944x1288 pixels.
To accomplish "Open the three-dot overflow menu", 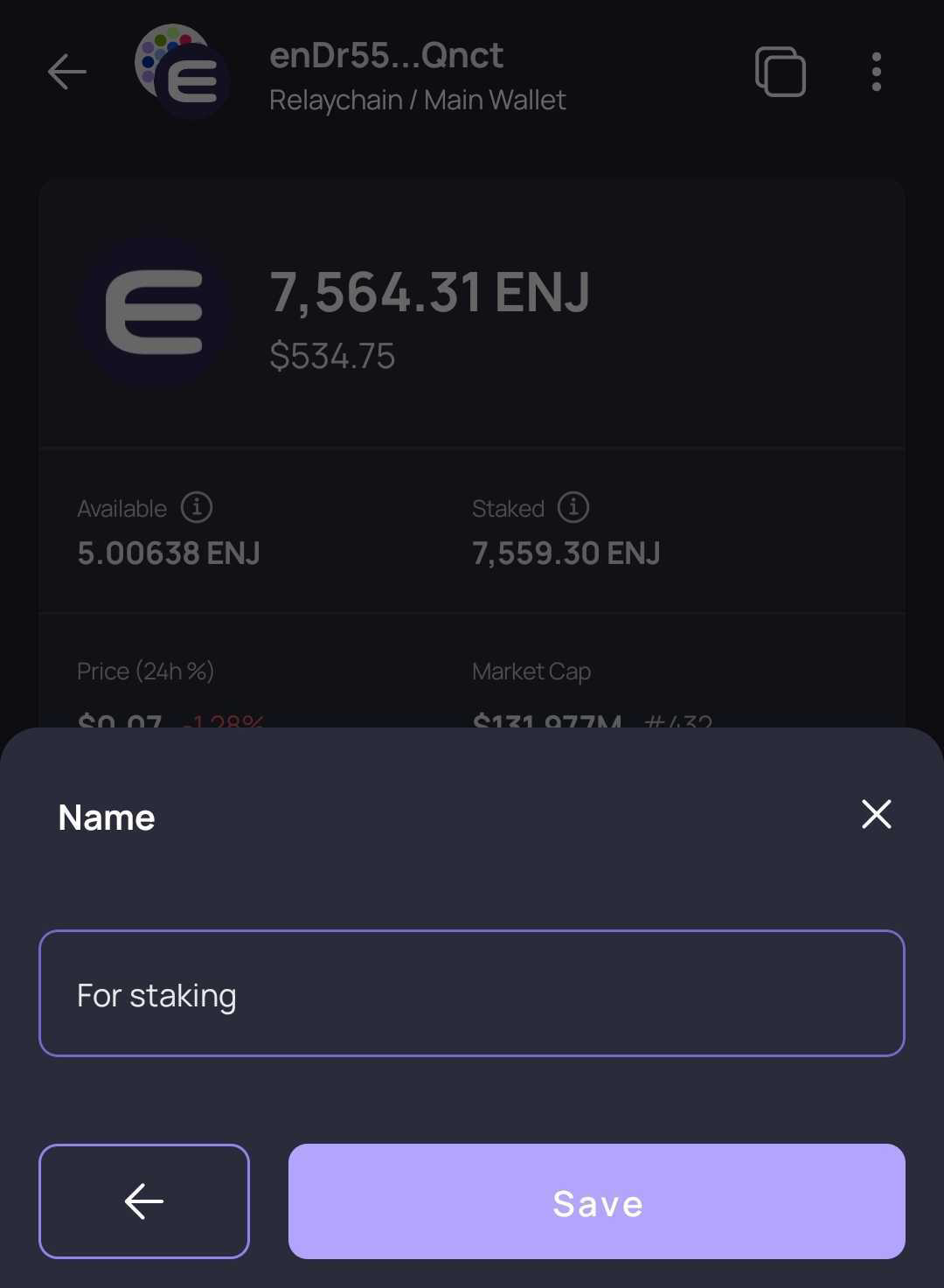I will (876, 73).
